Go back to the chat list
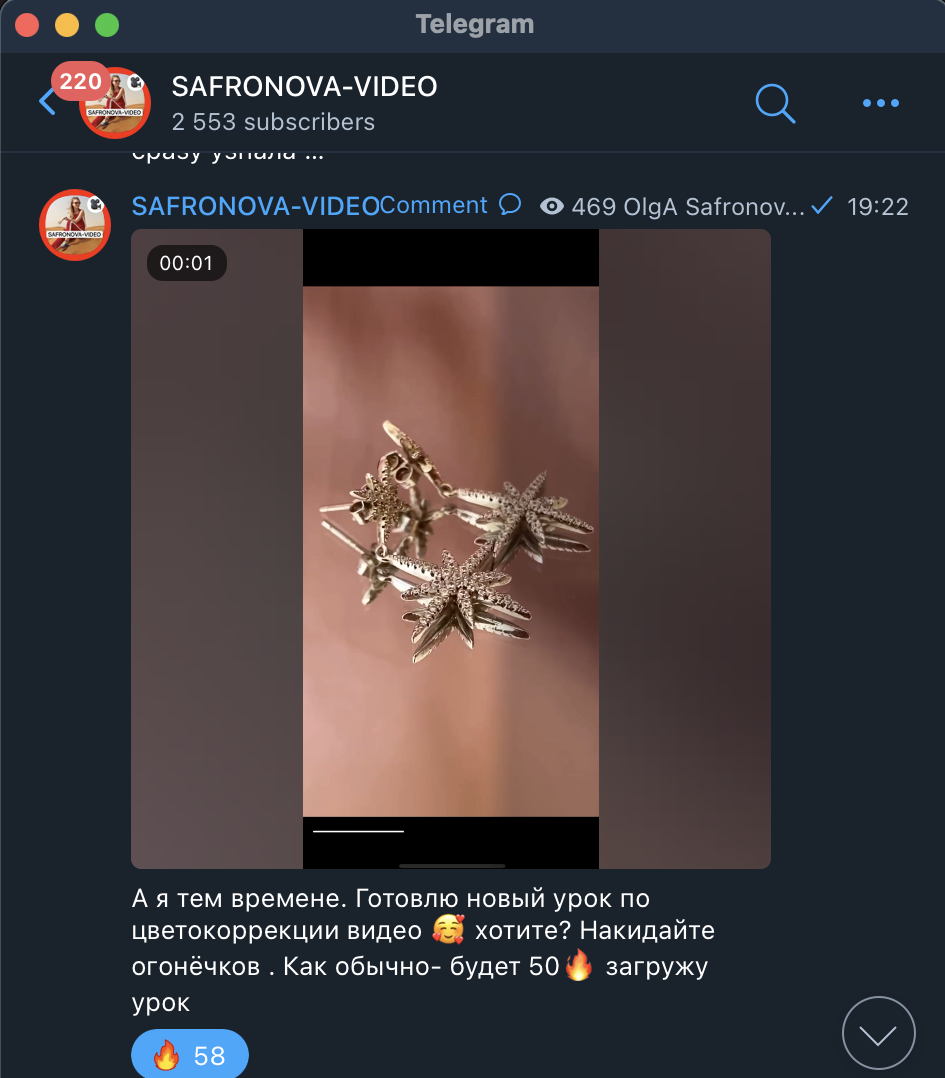 (x=47, y=102)
